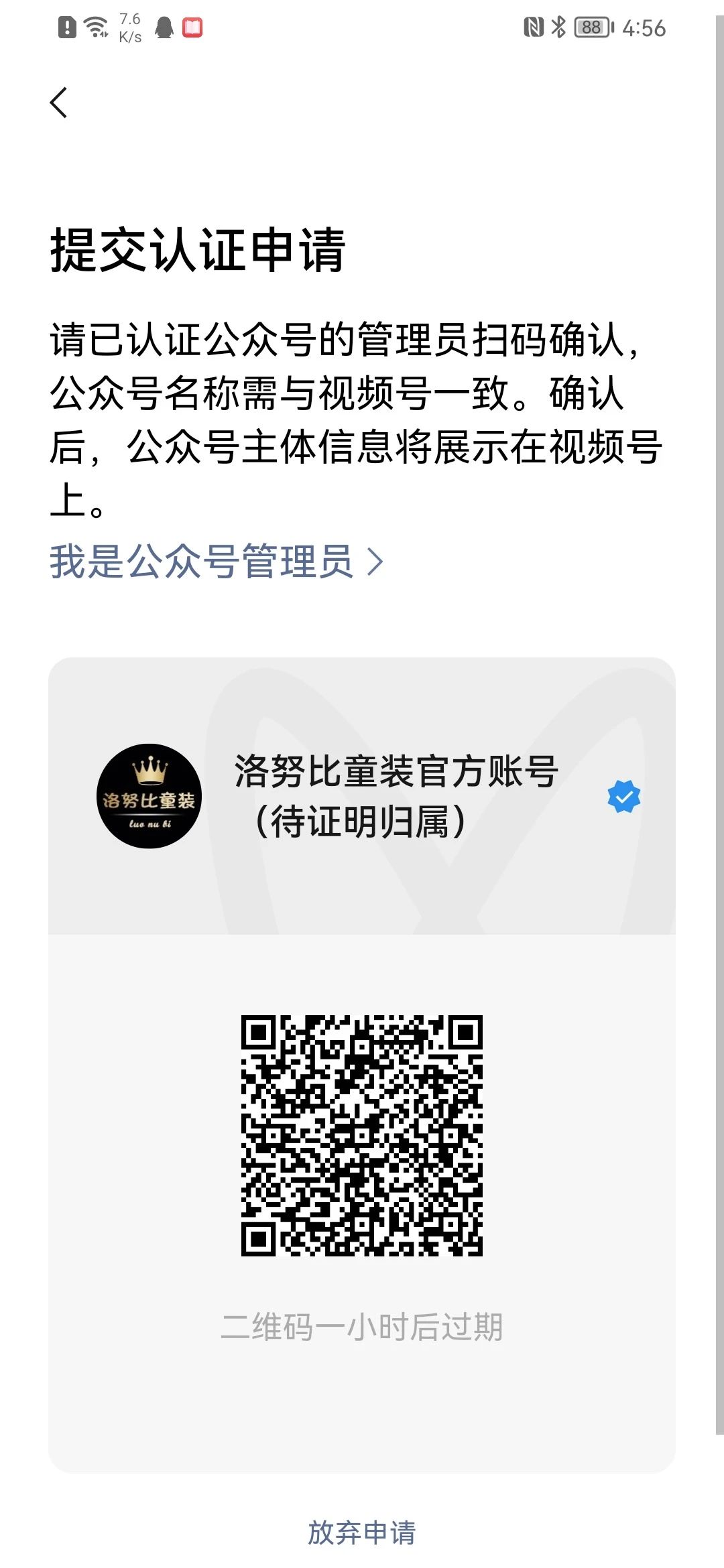Open the 我是公众号管理员 link

click(x=217, y=561)
